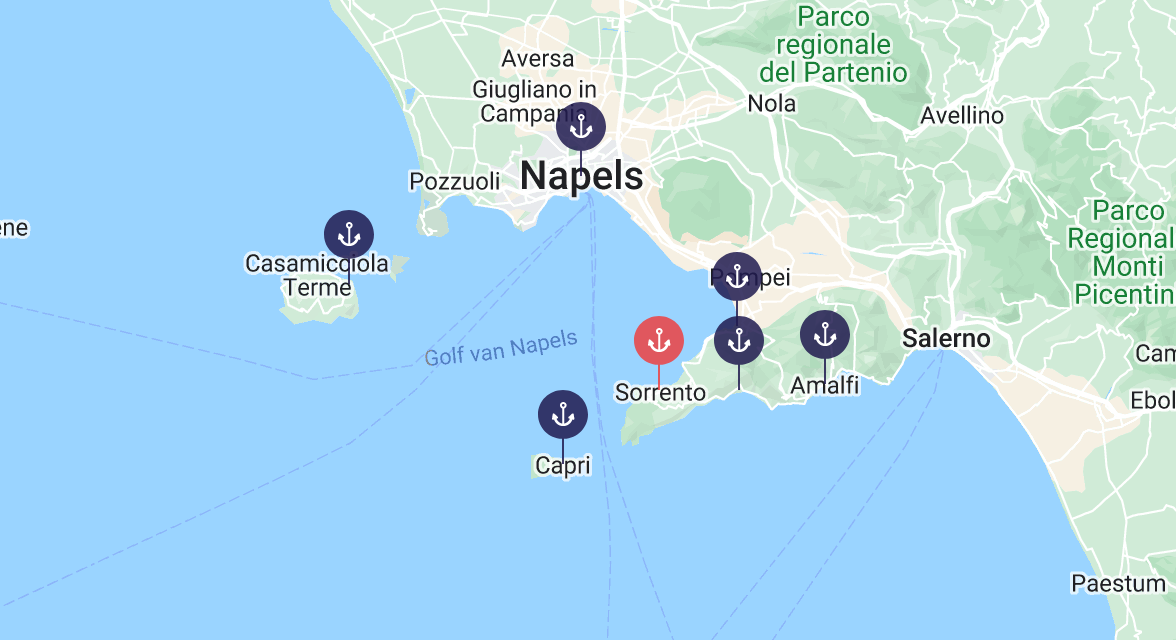Image resolution: width=1176 pixels, height=640 pixels.
Task: Select the anchor marker at Napels
Action: pyautogui.click(x=581, y=127)
